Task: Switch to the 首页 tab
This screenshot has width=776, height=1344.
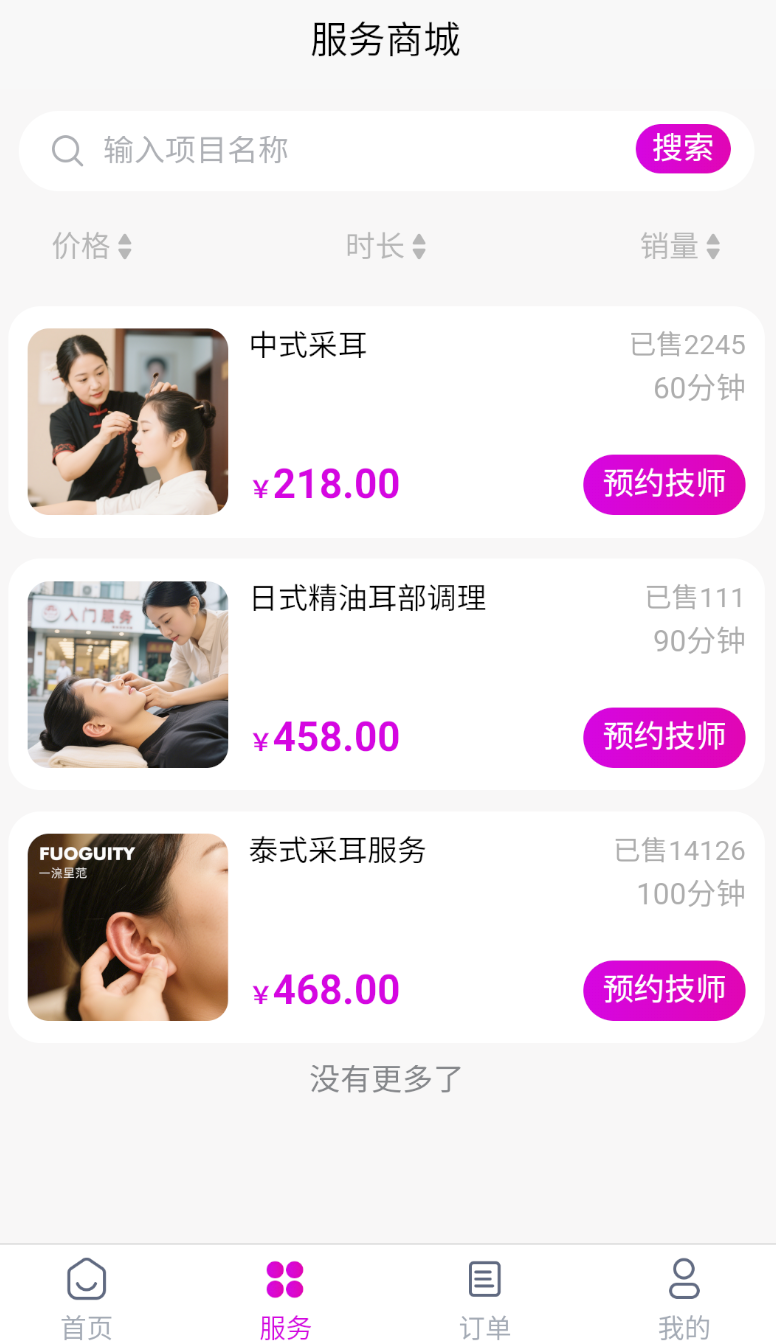Action: tap(87, 1298)
